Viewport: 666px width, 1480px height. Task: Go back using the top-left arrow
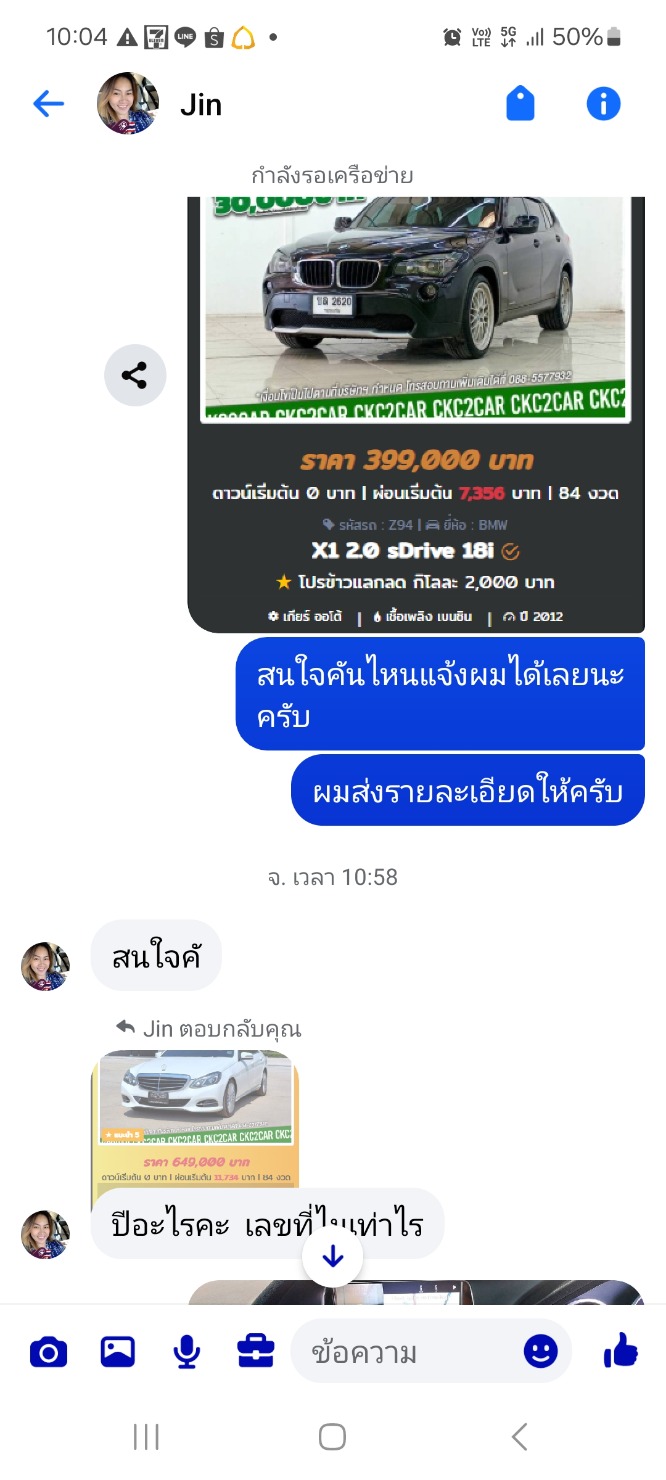click(x=48, y=104)
